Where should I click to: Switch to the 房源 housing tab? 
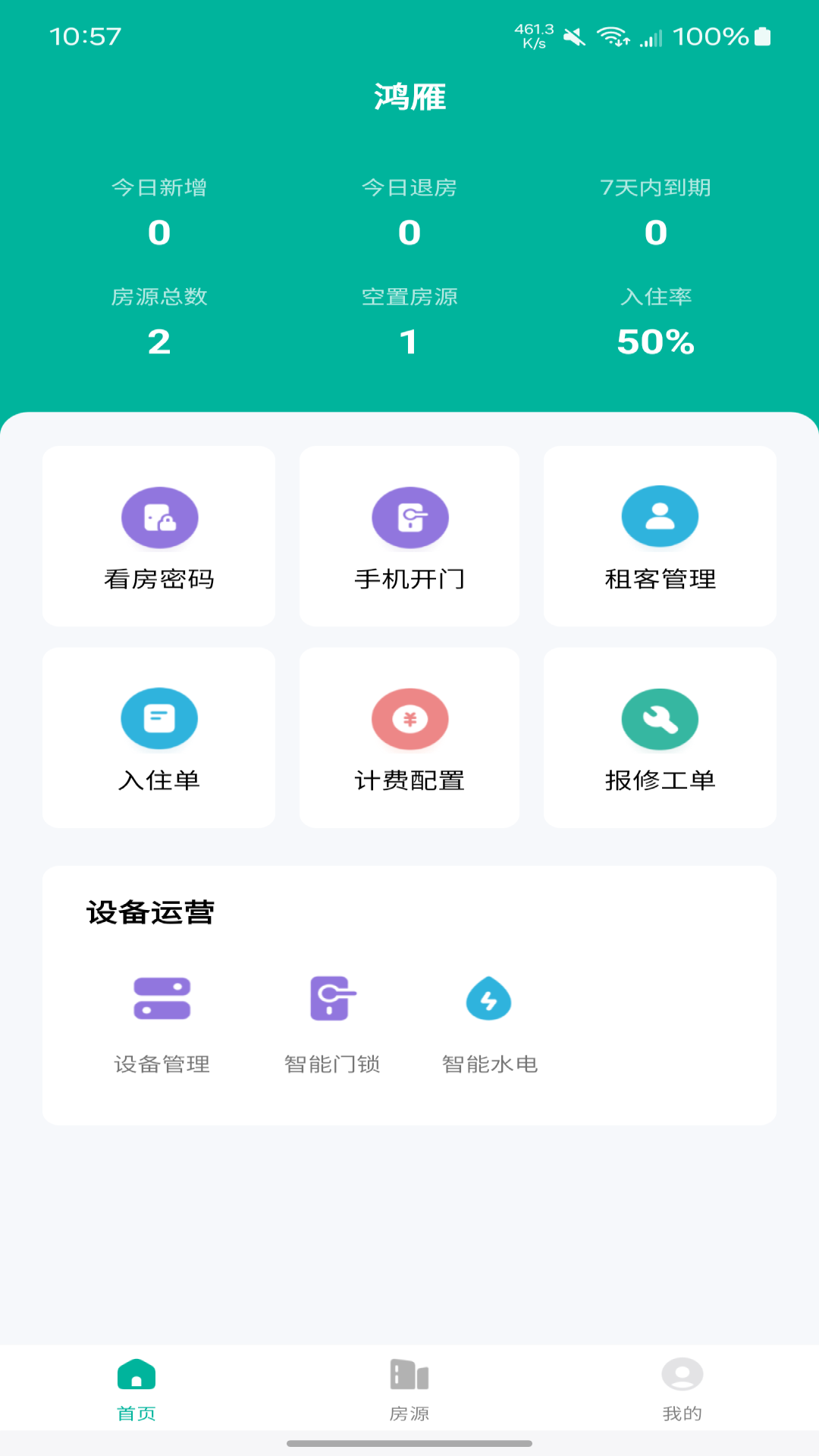(409, 1393)
